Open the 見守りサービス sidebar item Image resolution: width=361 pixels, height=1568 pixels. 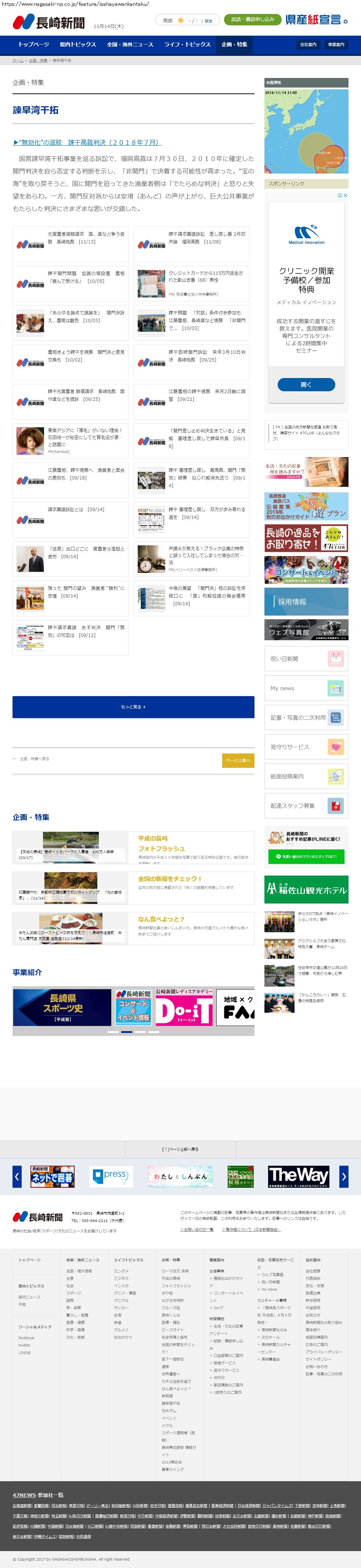click(306, 747)
